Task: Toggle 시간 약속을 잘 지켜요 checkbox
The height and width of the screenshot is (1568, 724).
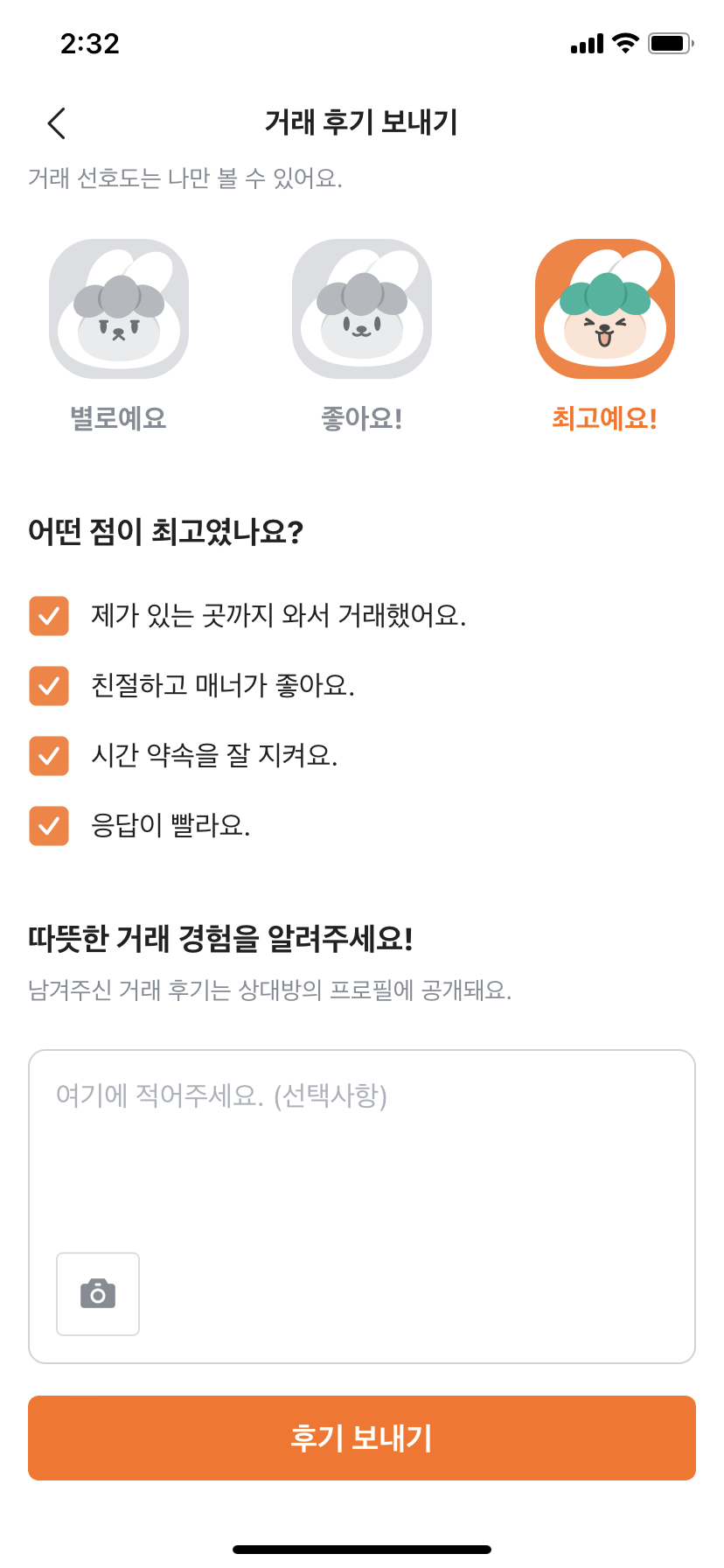Action: point(49,755)
